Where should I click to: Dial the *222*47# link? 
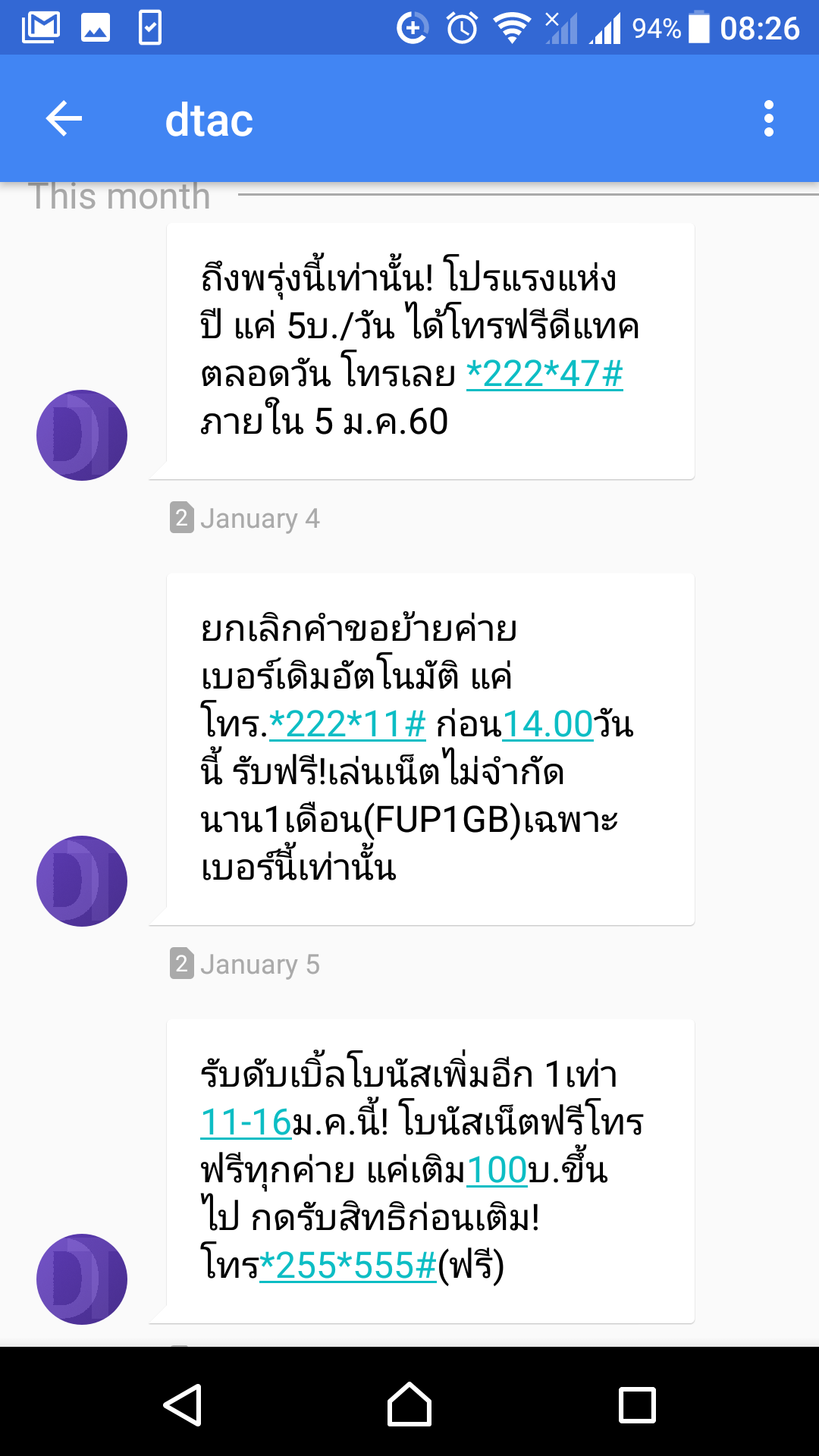544,374
